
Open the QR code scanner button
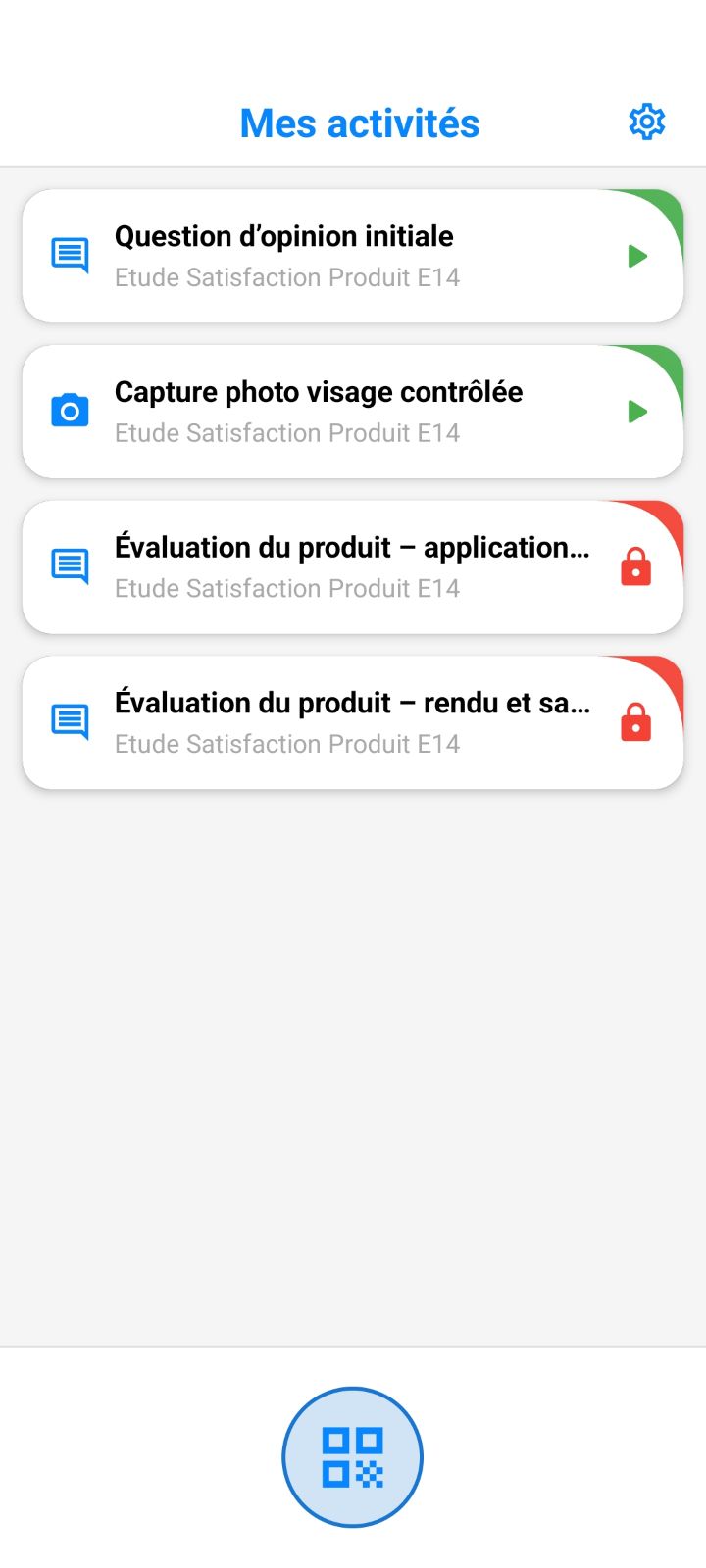tap(353, 1456)
